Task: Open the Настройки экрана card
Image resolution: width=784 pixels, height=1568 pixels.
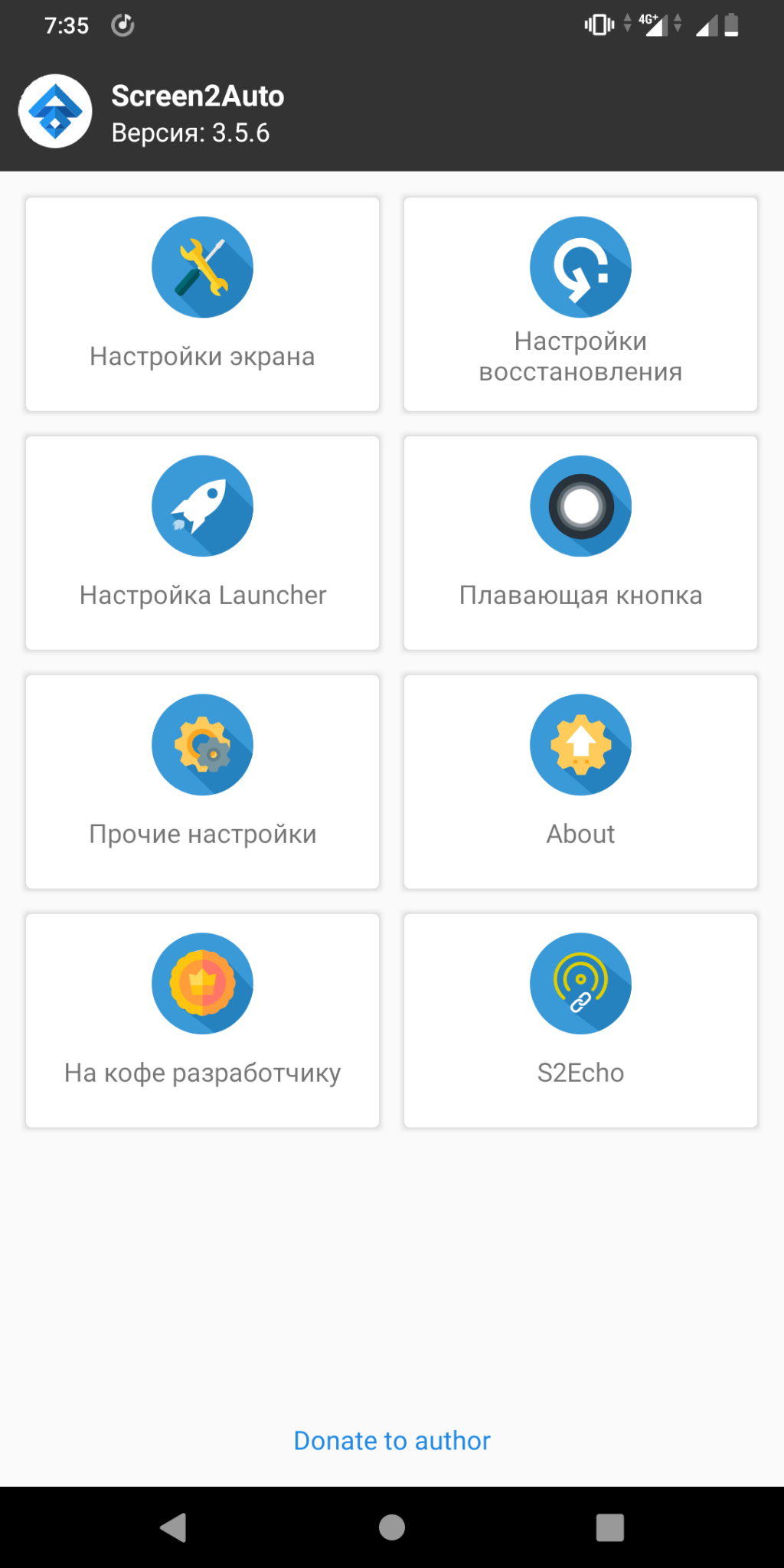Action: (202, 304)
